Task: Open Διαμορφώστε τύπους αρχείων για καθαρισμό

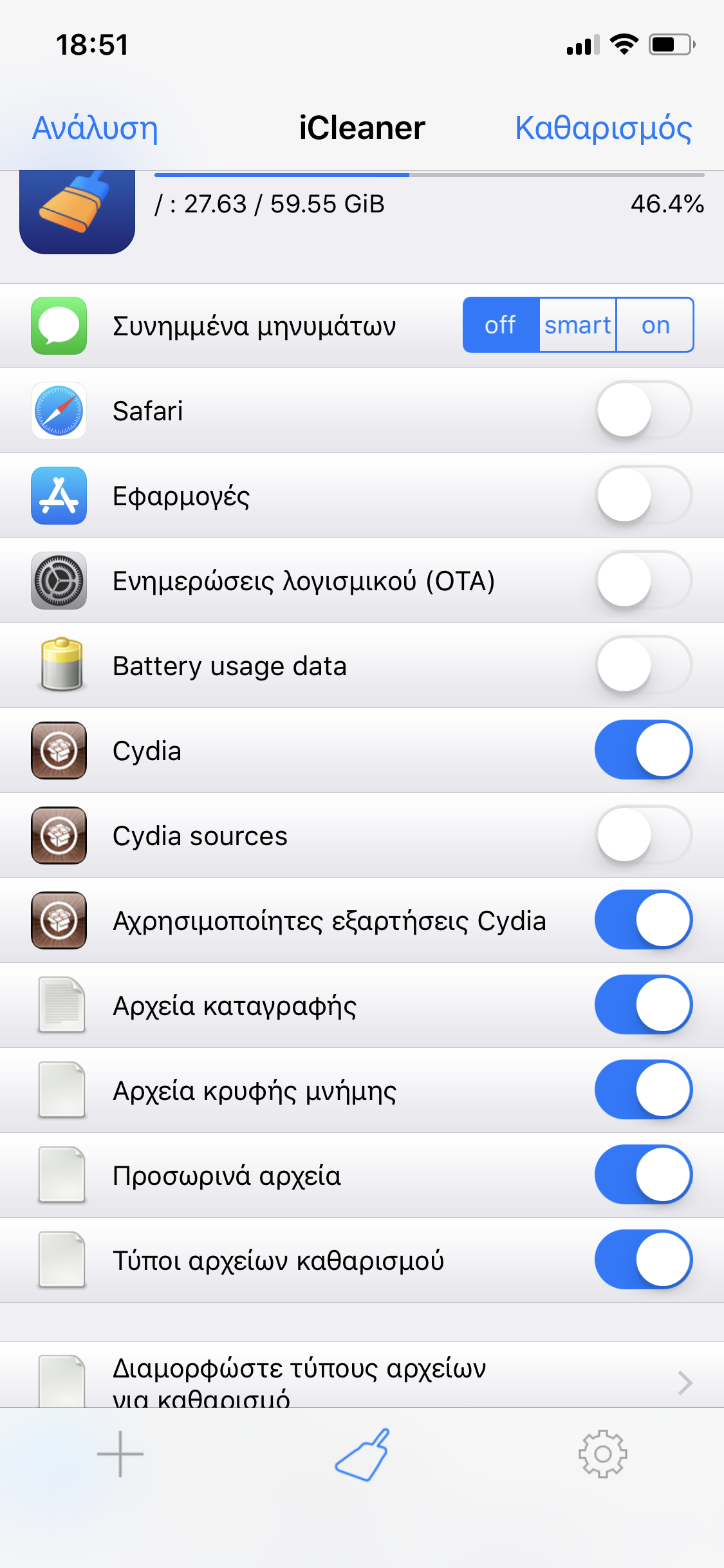Action: pyautogui.click(x=362, y=1375)
